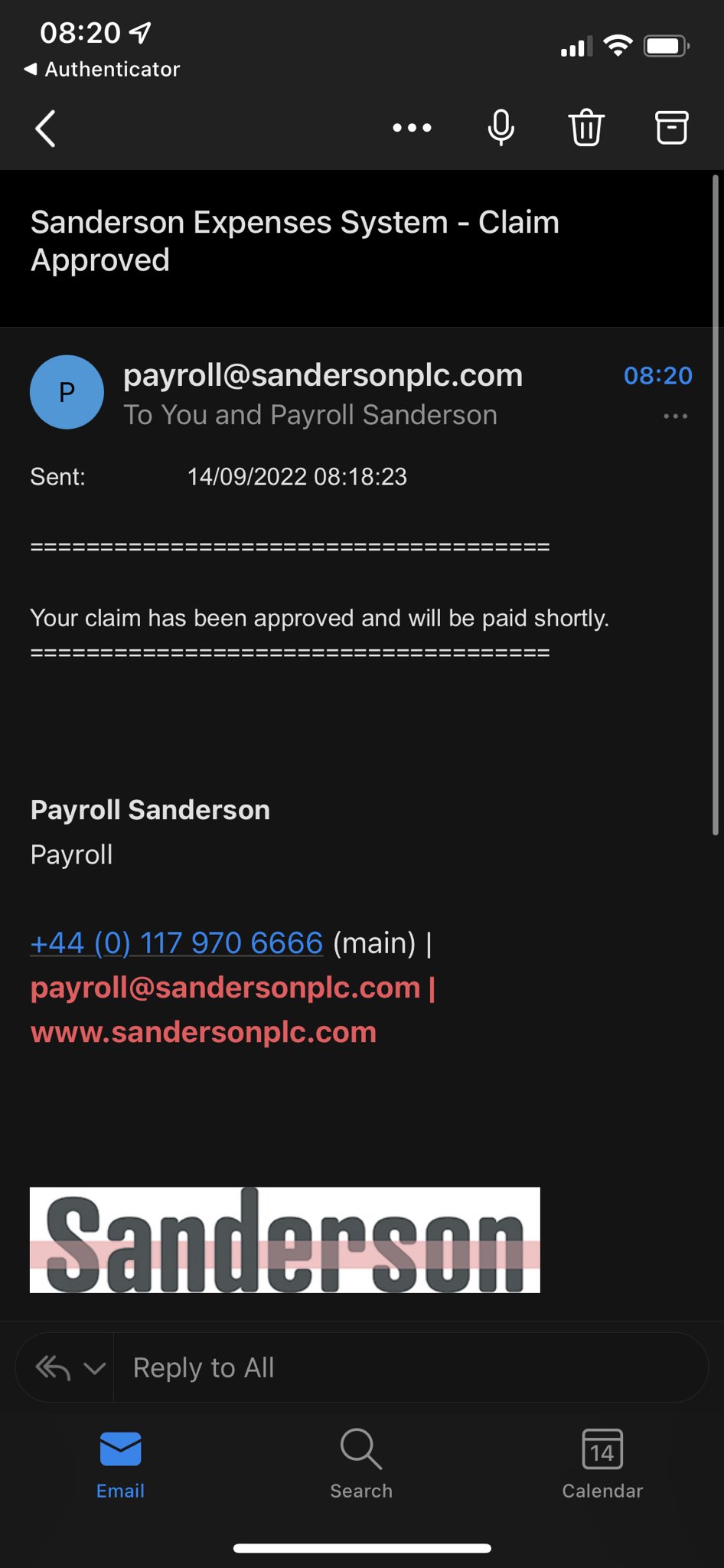The width and height of the screenshot is (724, 1568).
Task: Delete this email with trash icon
Action: 586,128
